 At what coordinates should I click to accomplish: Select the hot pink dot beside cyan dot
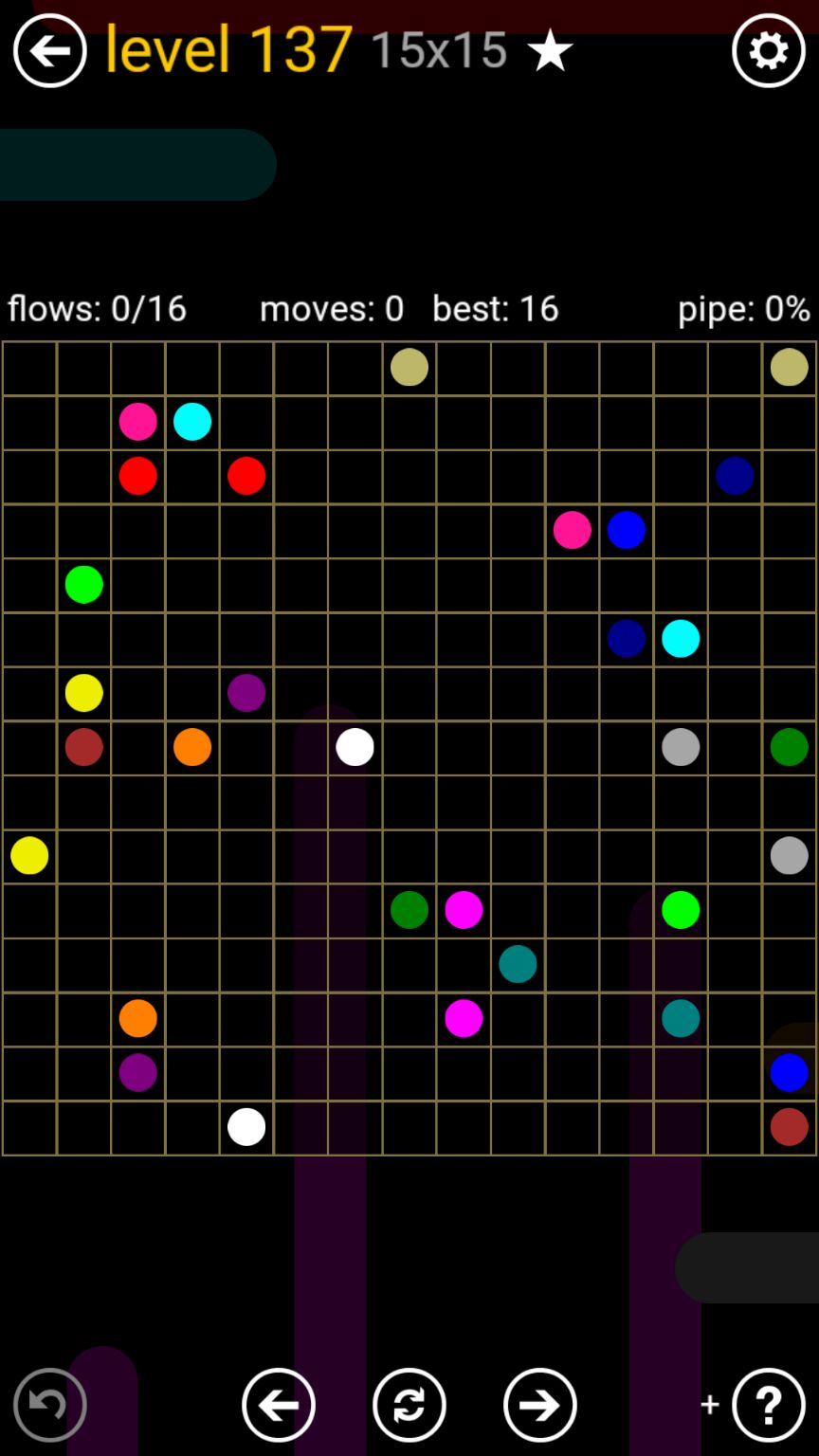coord(138,422)
